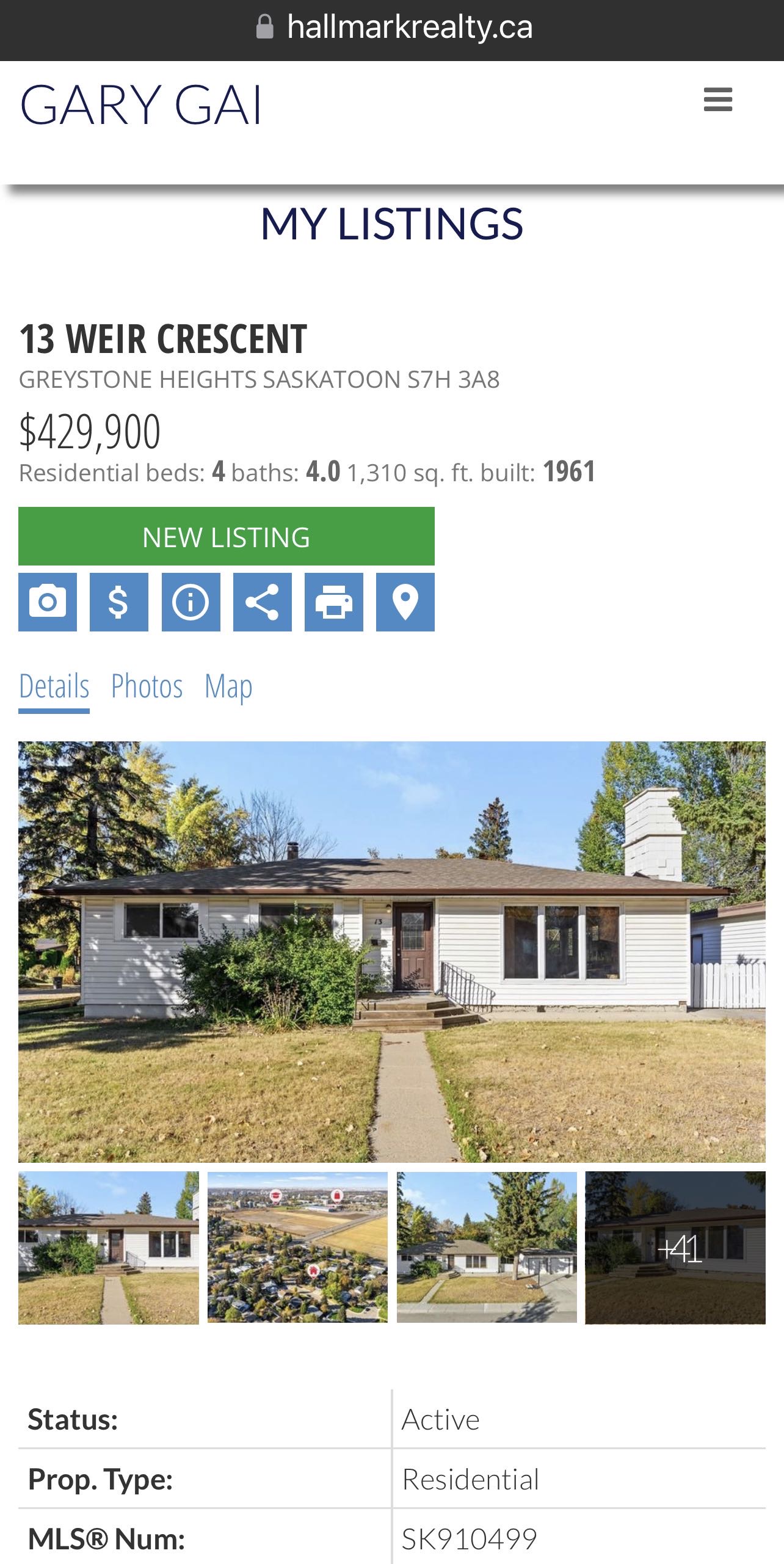Open the photo gallery camera icon

(x=48, y=602)
